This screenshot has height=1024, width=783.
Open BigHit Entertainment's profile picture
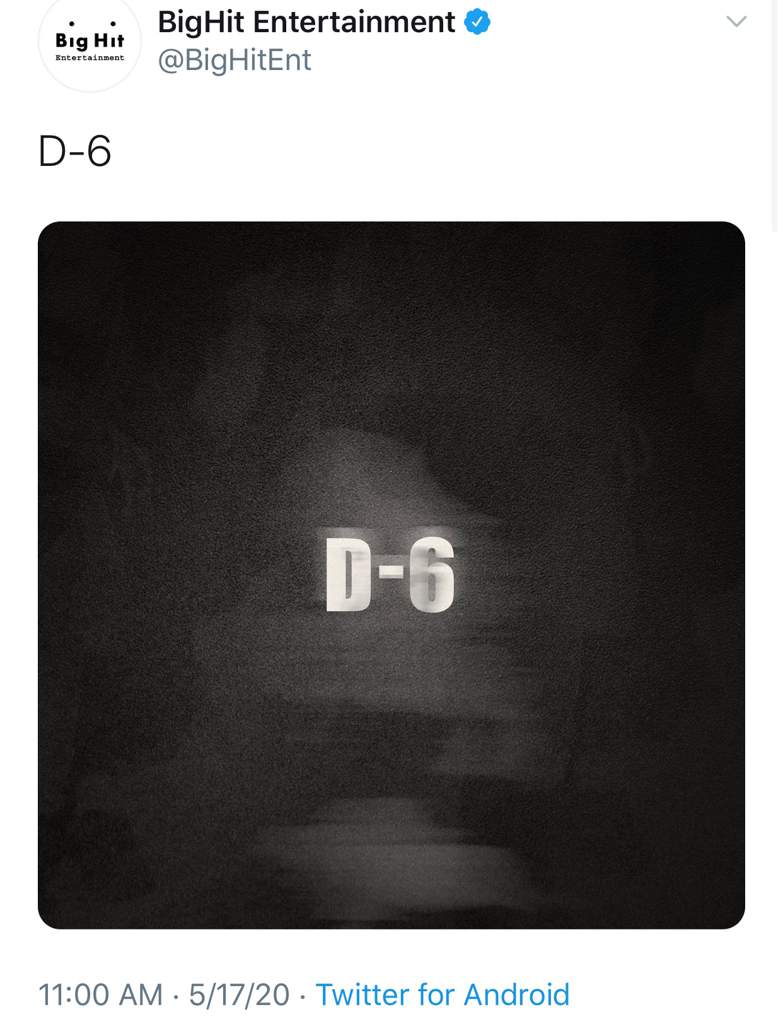pos(90,45)
